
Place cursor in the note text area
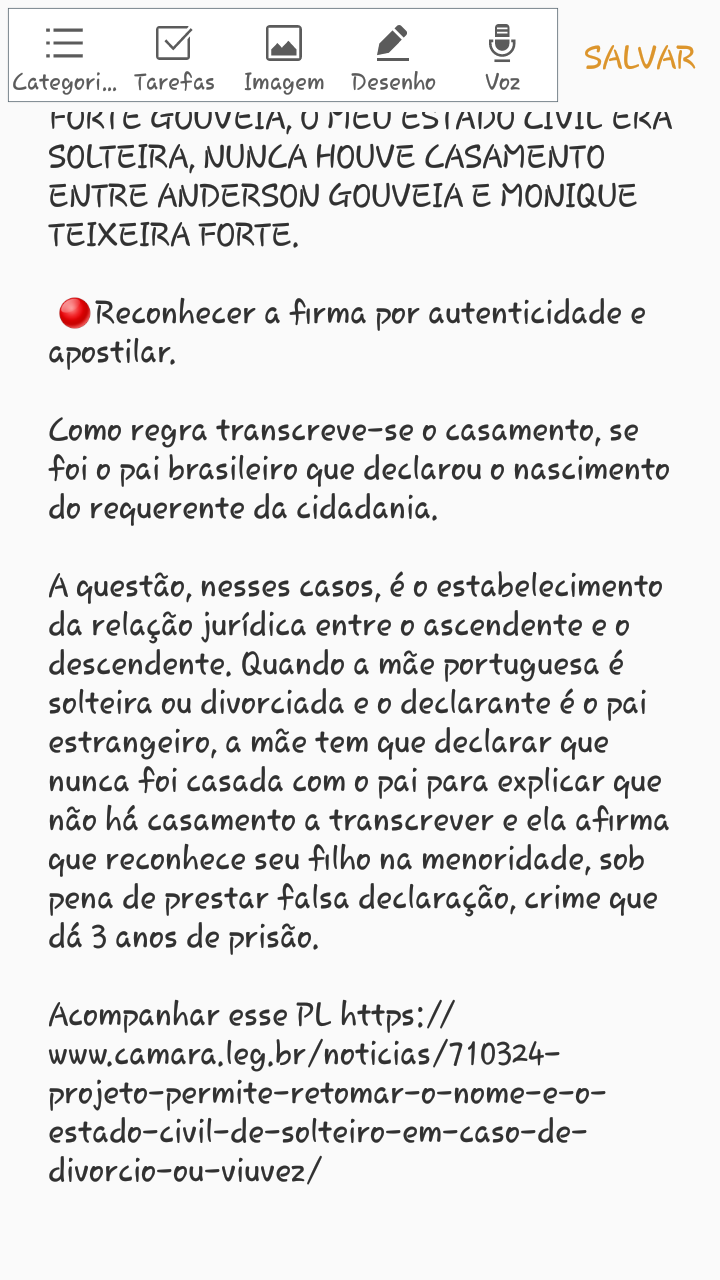360,700
